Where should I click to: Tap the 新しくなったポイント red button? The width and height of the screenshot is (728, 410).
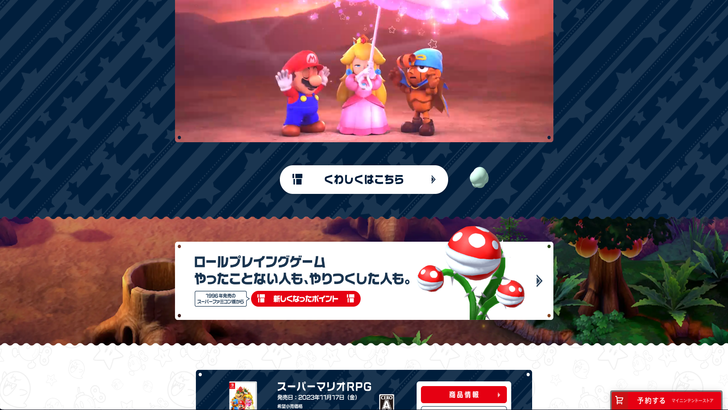(306, 298)
